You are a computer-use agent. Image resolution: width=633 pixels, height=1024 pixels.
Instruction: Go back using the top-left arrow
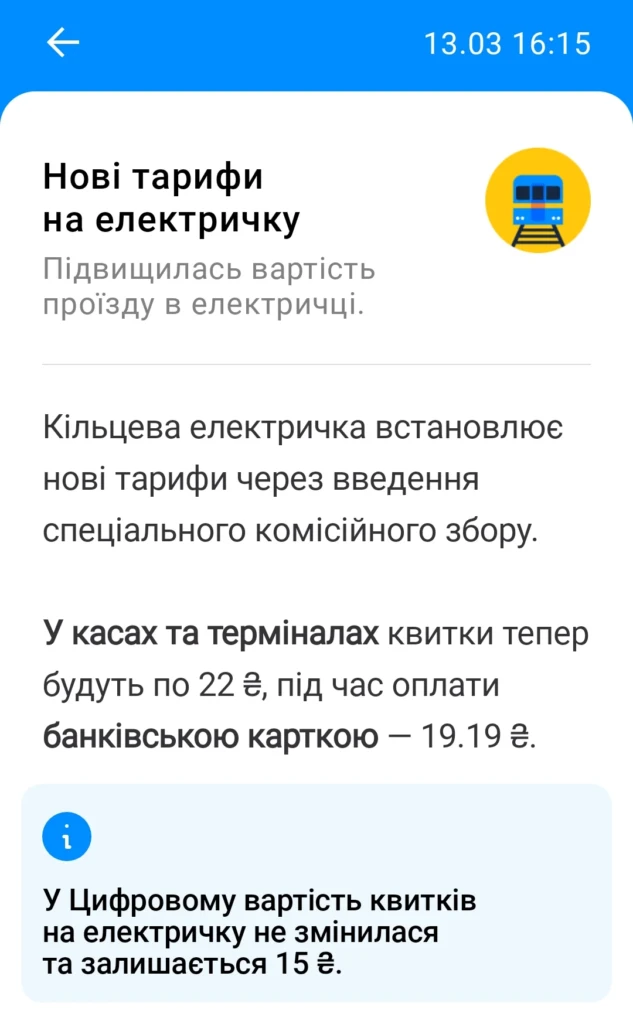pos(63,43)
